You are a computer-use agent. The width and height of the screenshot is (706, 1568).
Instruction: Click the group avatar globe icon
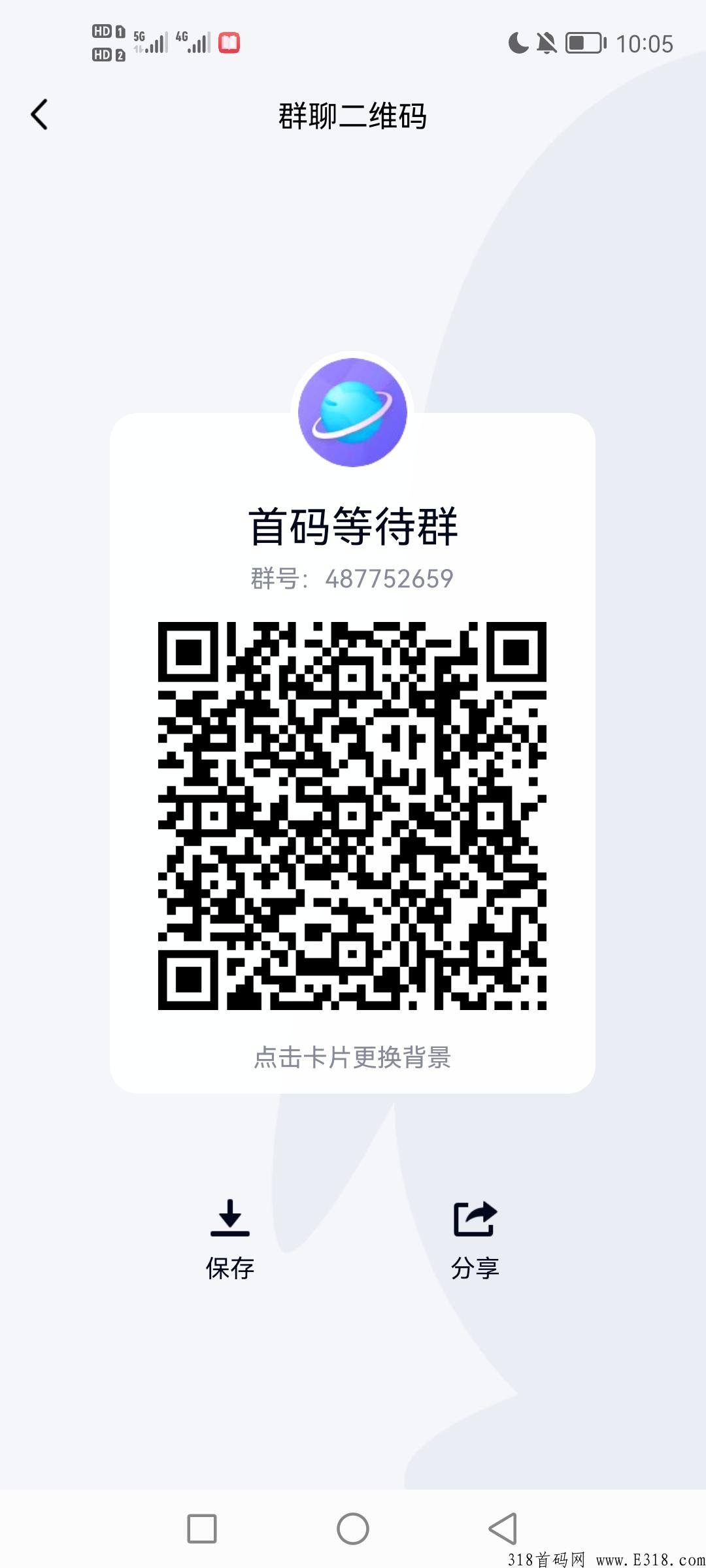[353, 410]
